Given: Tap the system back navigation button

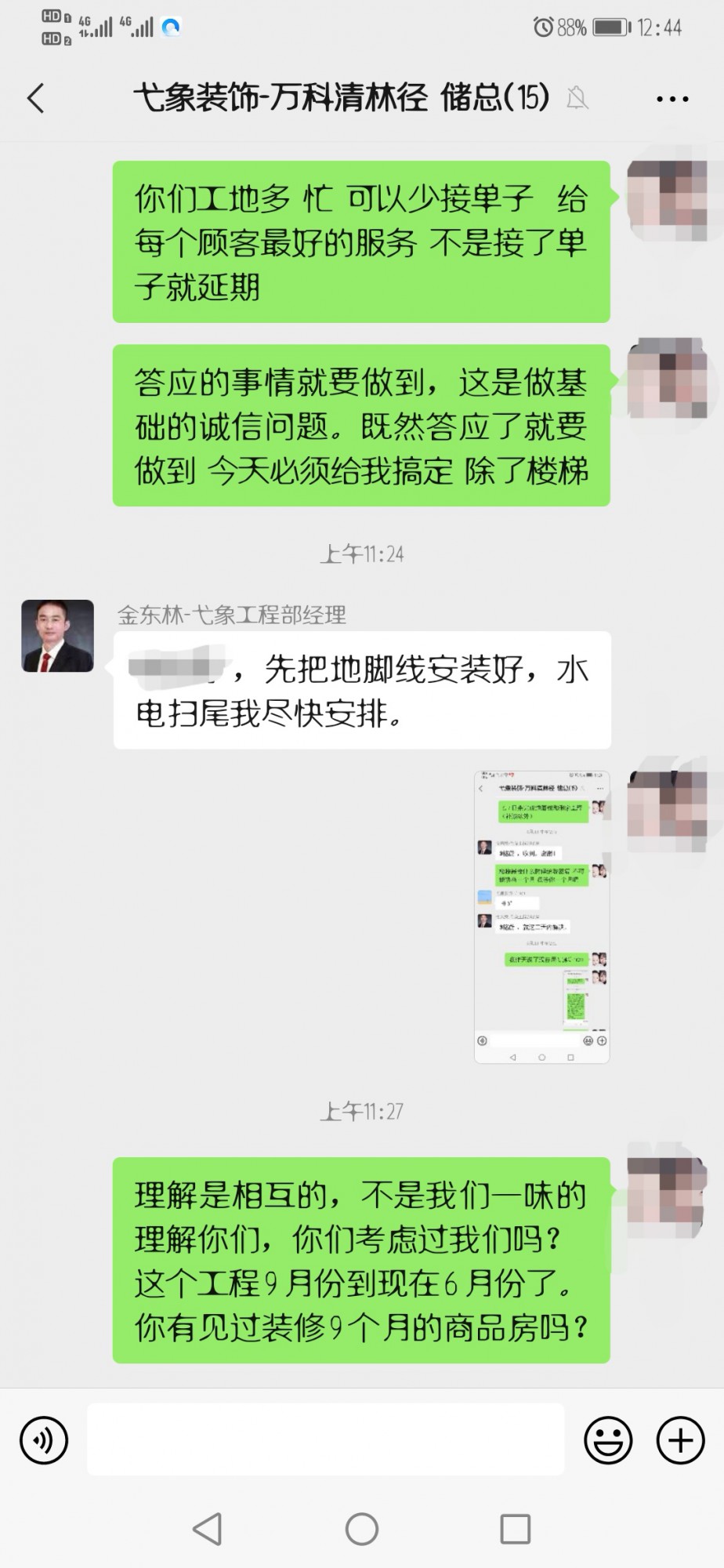Looking at the screenshot, I should pyautogui.click(x=207, y=1529).
